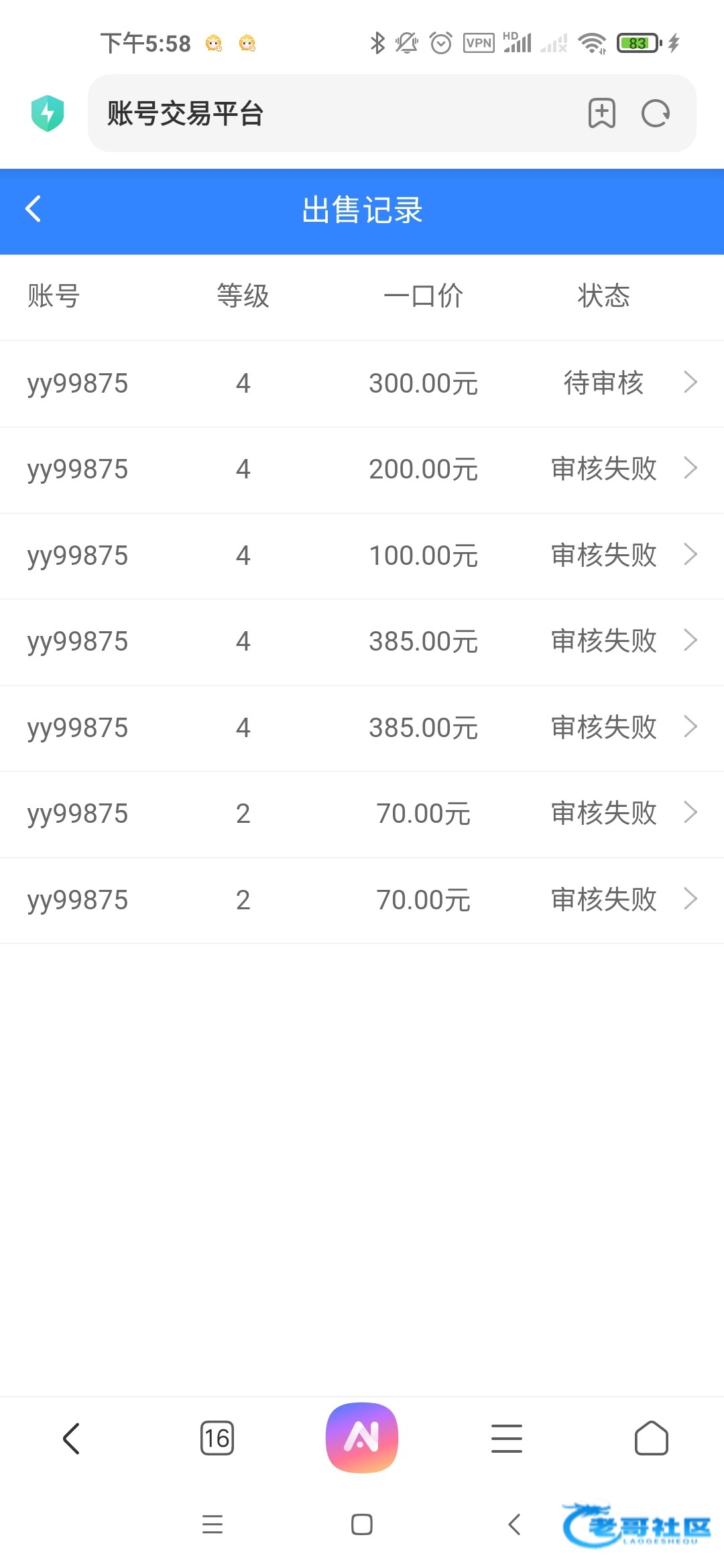The height and width of the screenshot is (1568, 724).
Task: Open the 100.00元 审核失败 record
Action: point(362,556)
